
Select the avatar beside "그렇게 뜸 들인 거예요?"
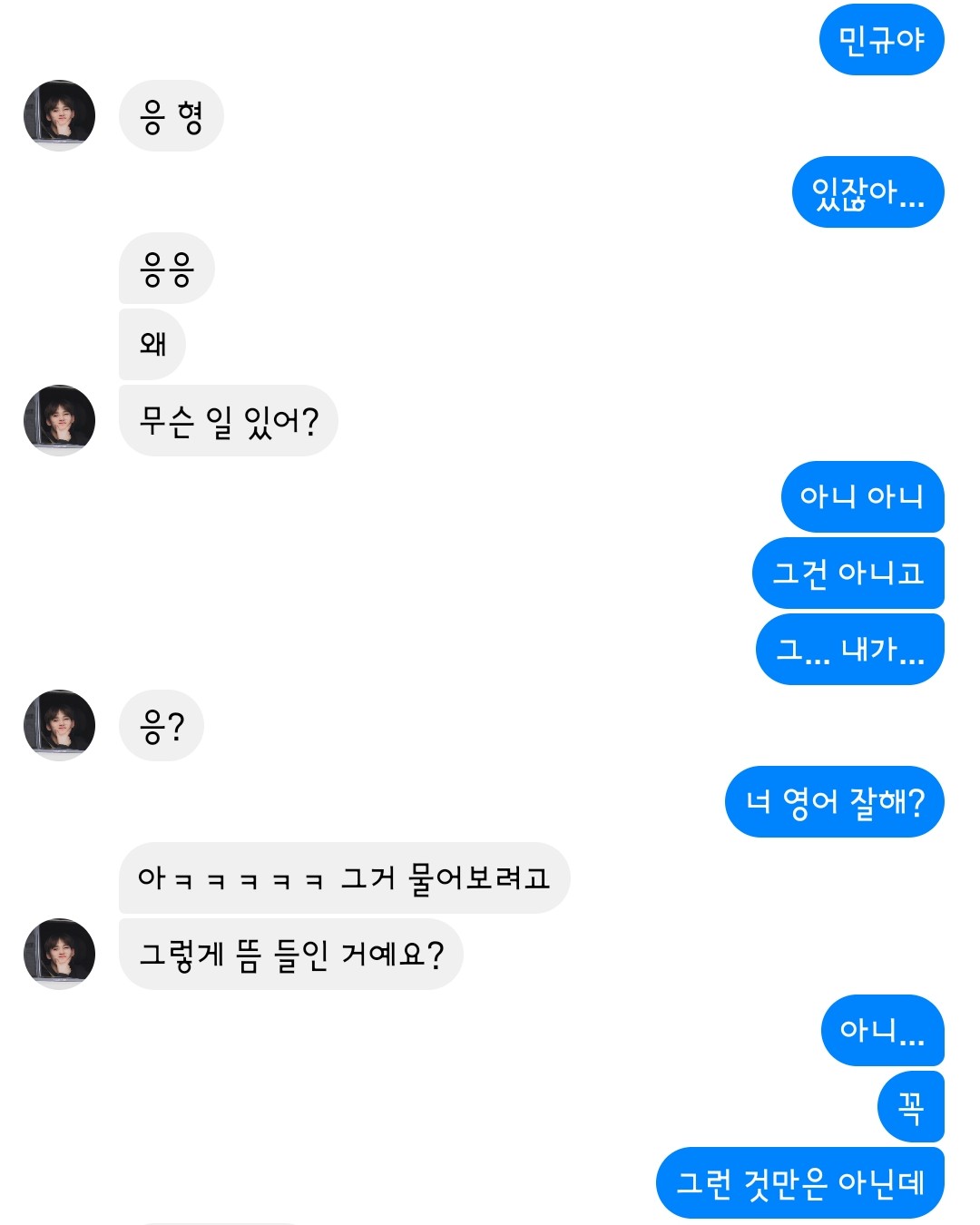pos(59,954)
